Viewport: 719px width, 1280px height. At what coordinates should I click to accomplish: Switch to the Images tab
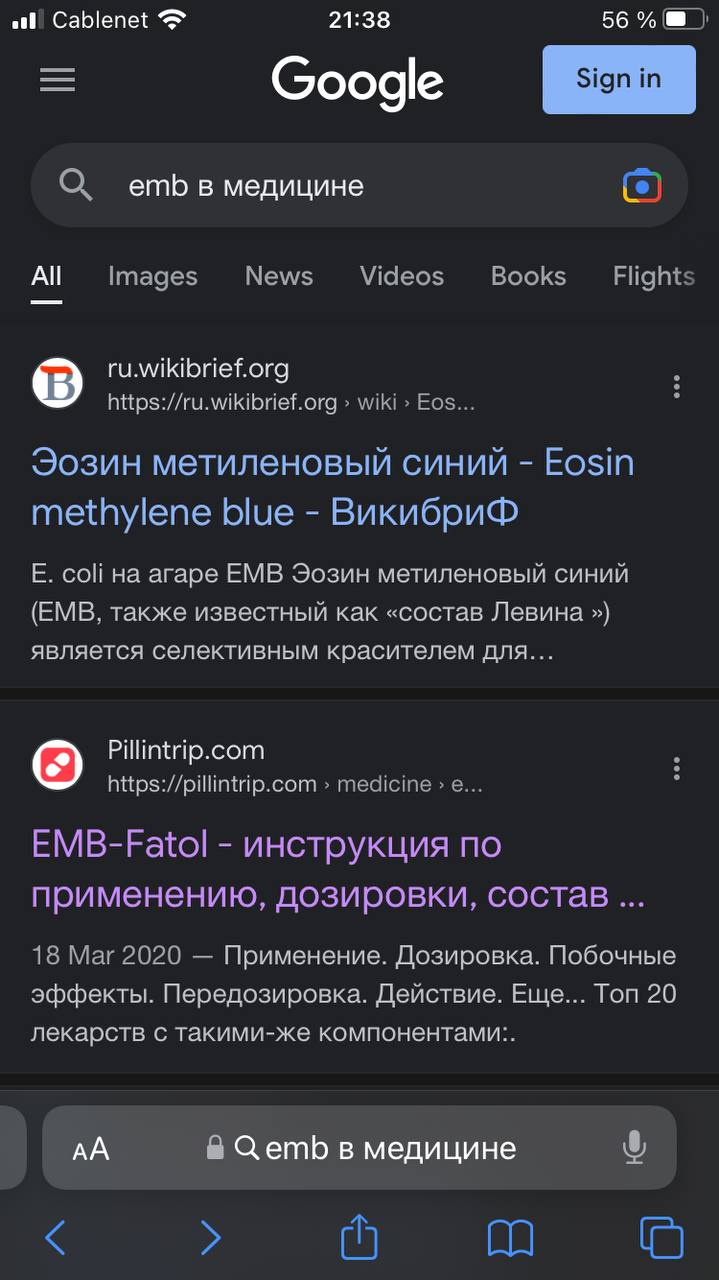[152, 276]
